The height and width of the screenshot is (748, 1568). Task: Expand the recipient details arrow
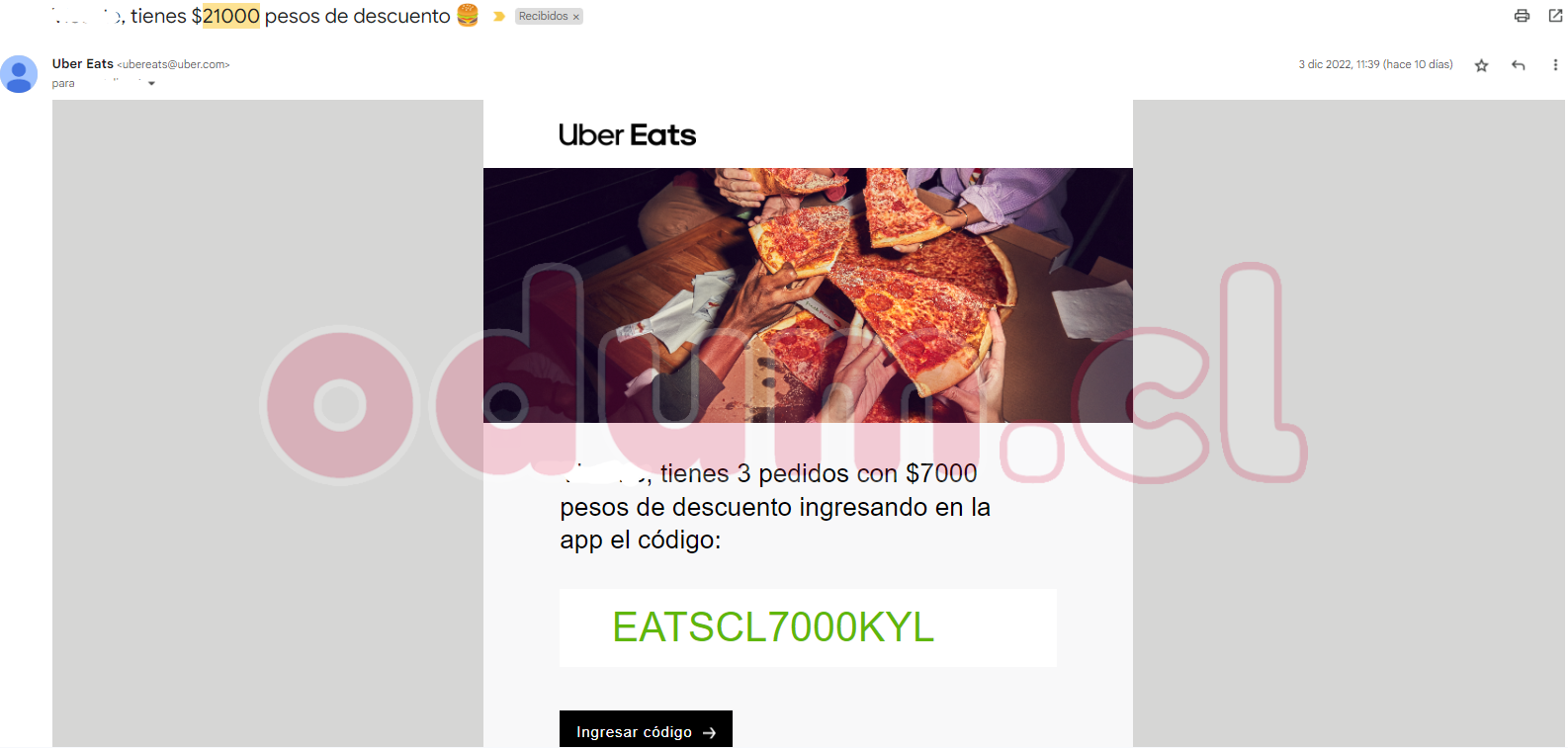pos(151,84)
